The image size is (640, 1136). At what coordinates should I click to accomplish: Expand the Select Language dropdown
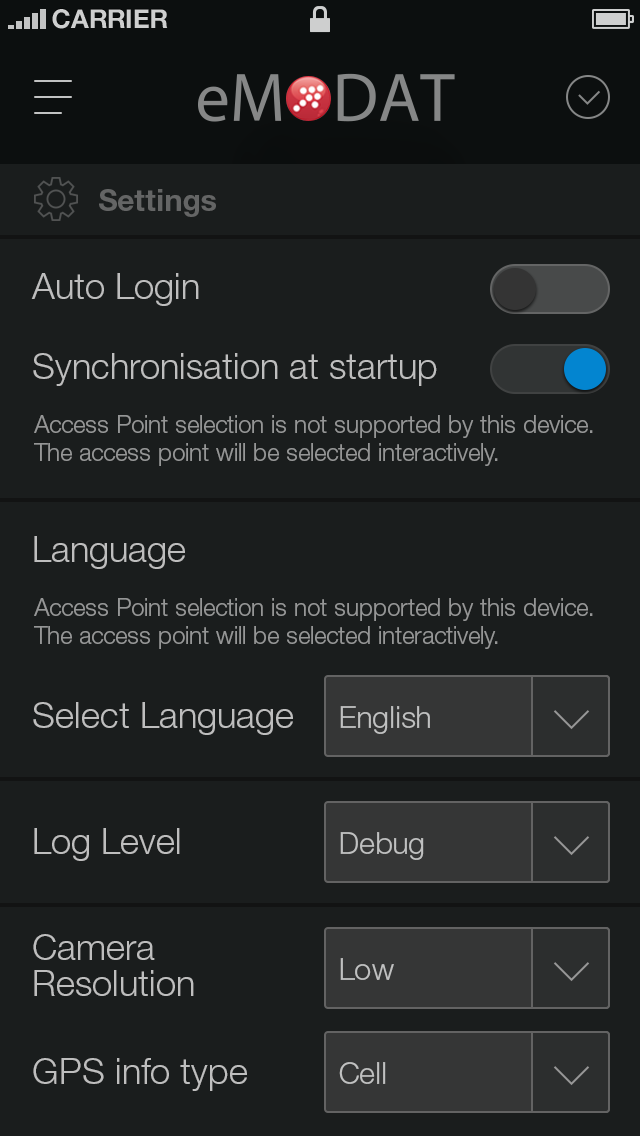click(x=467, y=716)
